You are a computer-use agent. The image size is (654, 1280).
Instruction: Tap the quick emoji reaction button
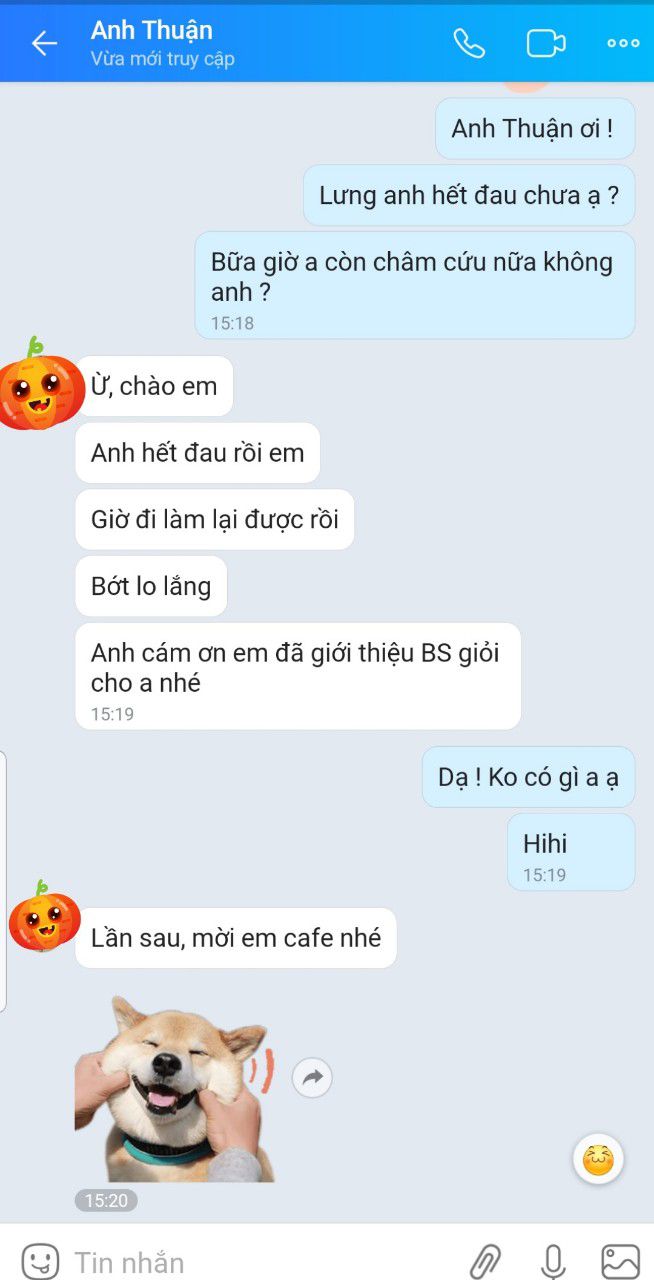(x=598, y=1160)
